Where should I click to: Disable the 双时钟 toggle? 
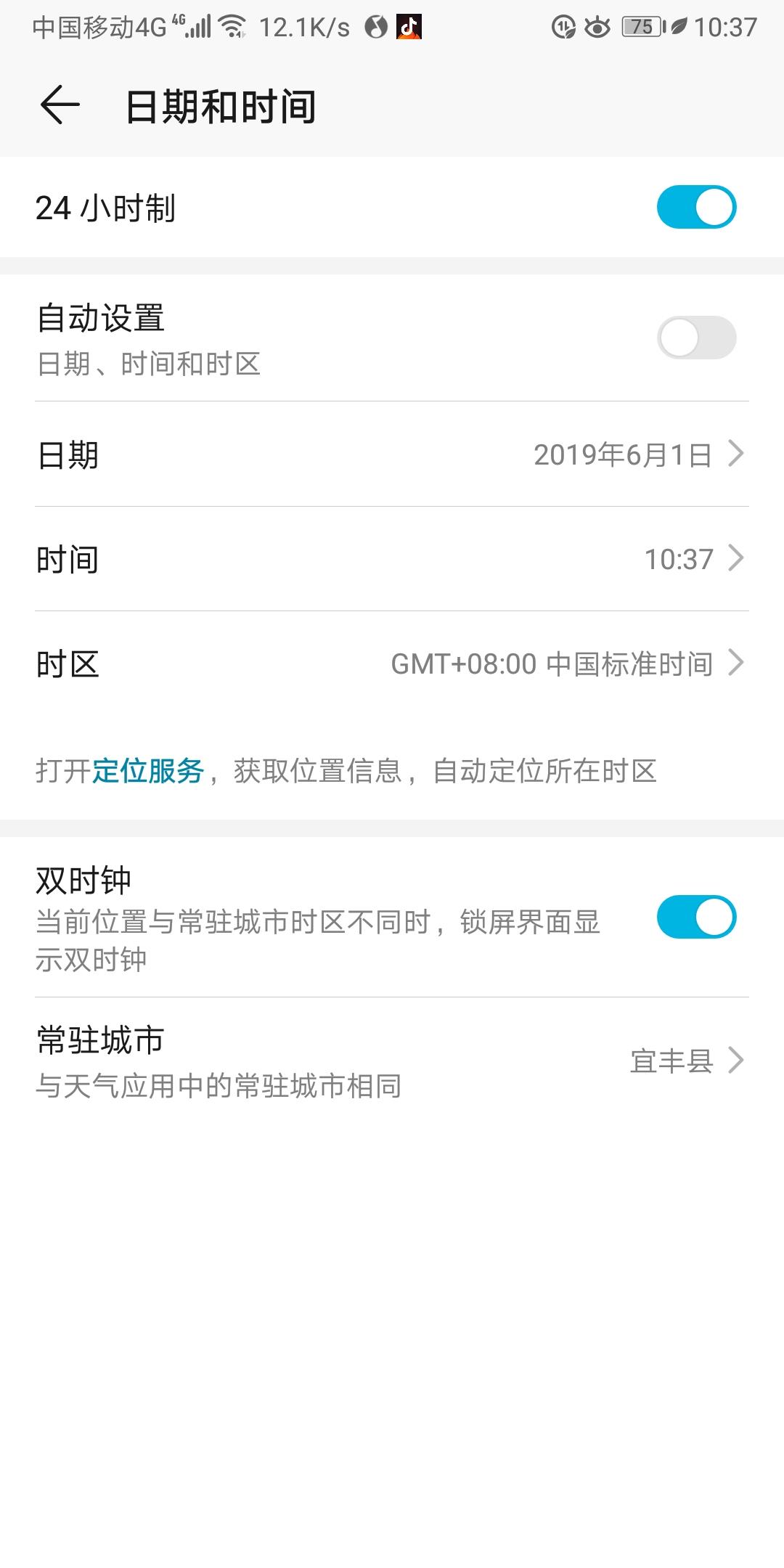[x=696, y=917]
